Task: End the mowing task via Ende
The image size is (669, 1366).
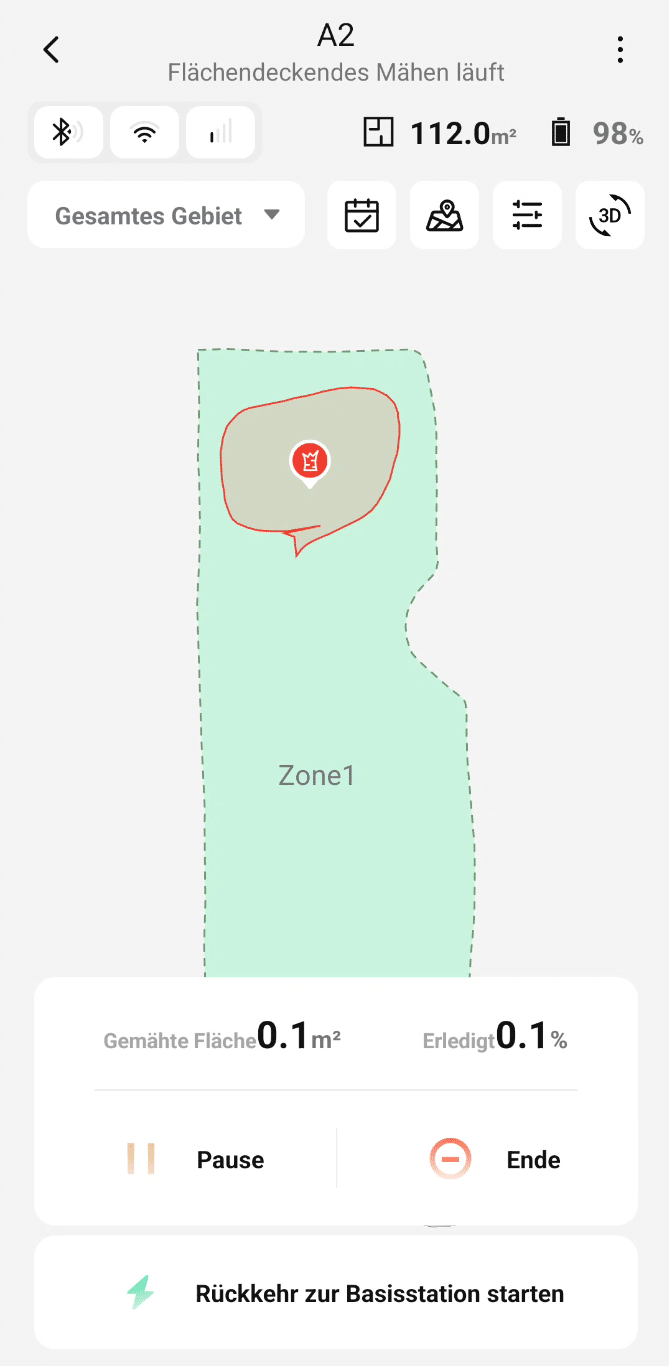Action: click(495, 1159)
